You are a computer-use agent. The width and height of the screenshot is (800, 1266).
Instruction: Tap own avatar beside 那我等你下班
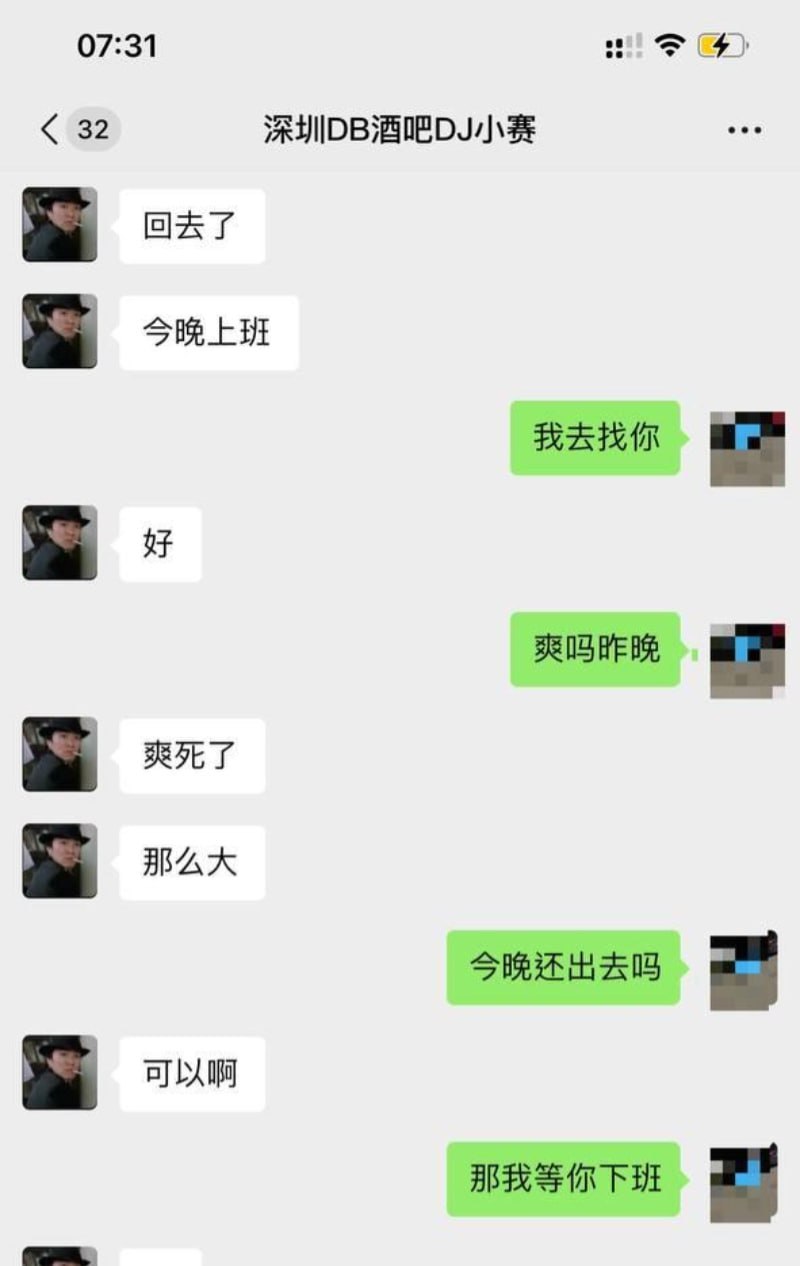743,1183
